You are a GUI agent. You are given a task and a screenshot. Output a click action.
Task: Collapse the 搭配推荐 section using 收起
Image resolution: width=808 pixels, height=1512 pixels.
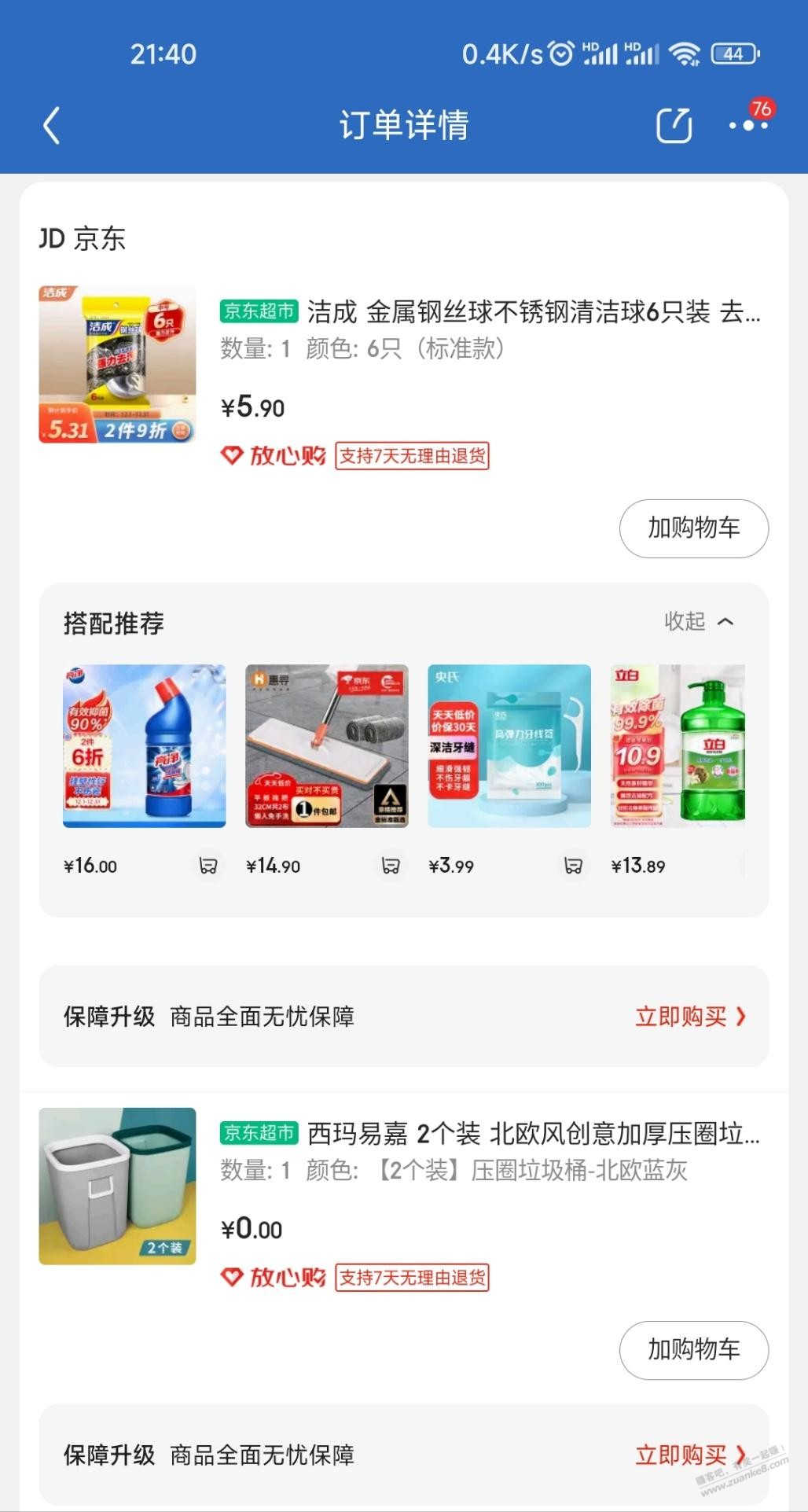pyautogui.click(x=698, y=620)
